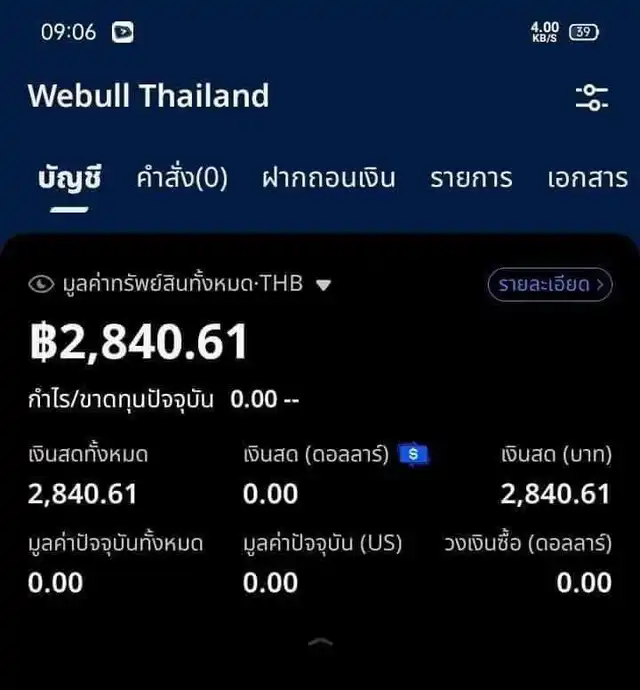Switch to the รายการ tab

click(471, 178)
